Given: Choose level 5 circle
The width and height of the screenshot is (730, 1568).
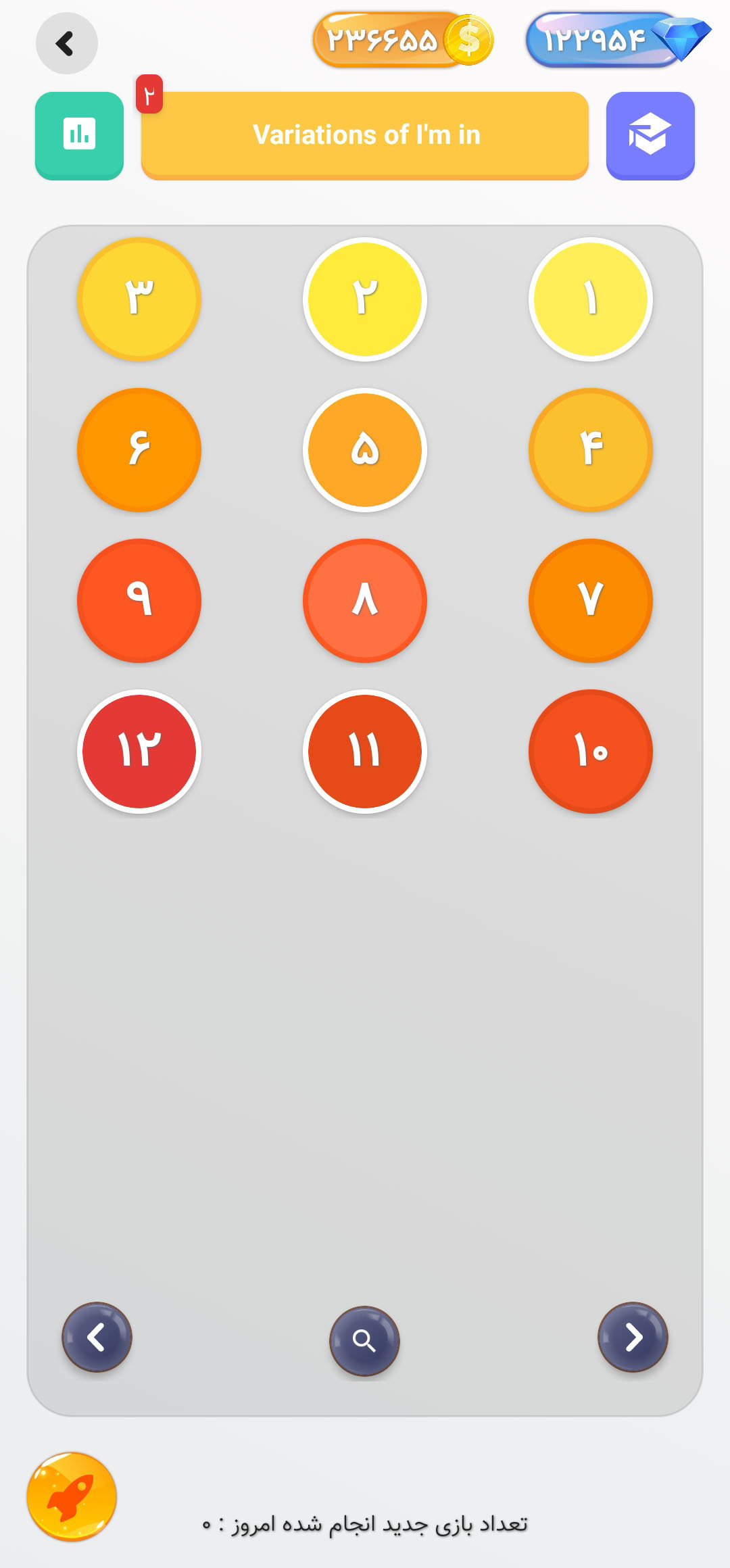Looking at the screenshot, I should (x=365, y=449).
